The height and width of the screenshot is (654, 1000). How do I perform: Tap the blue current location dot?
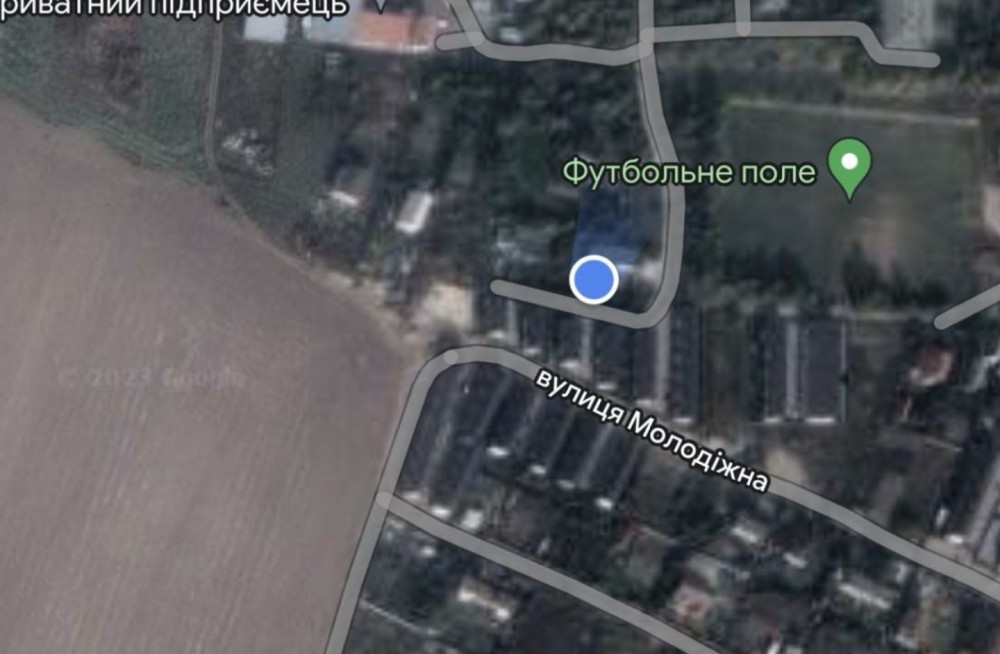(x=594, y=279)
